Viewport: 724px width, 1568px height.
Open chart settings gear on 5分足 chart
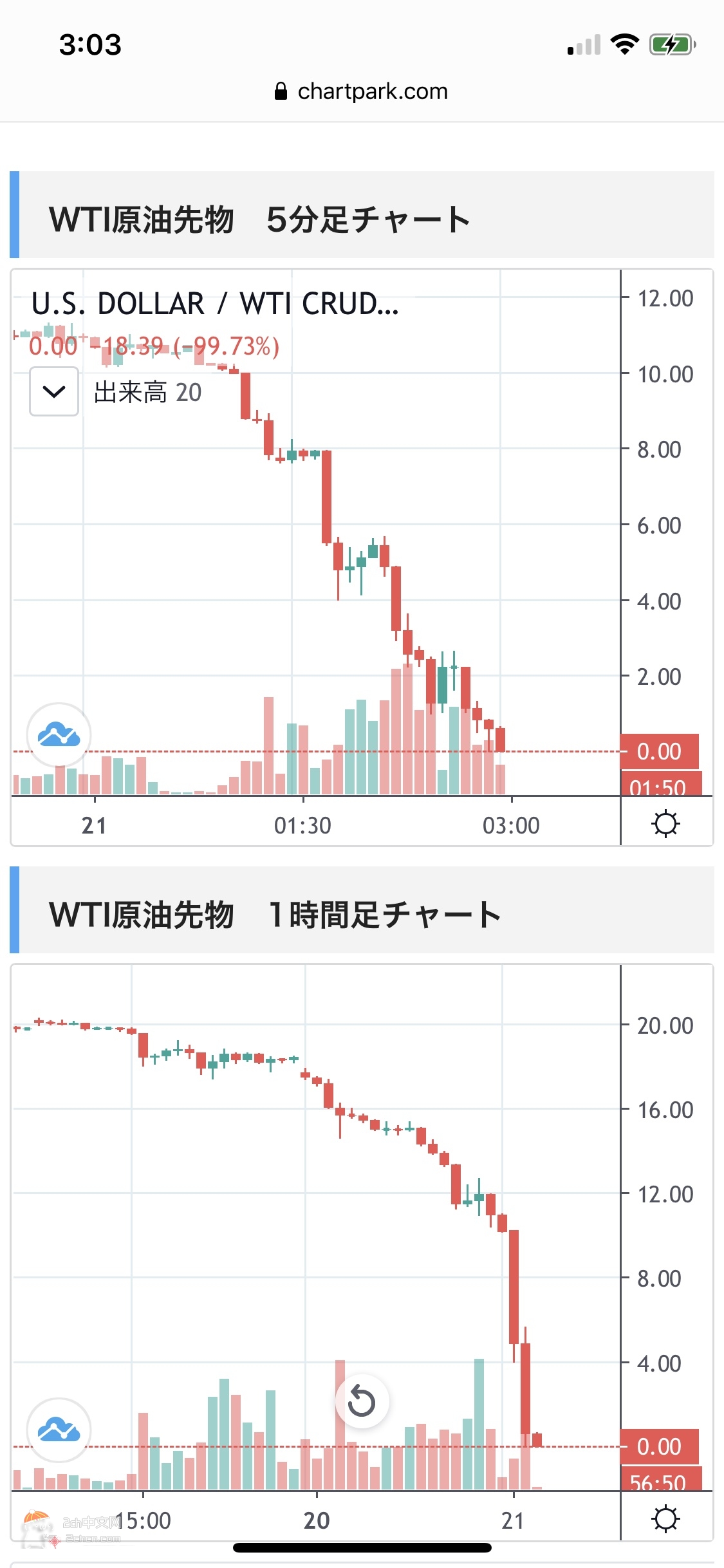[x=665, y=824]
